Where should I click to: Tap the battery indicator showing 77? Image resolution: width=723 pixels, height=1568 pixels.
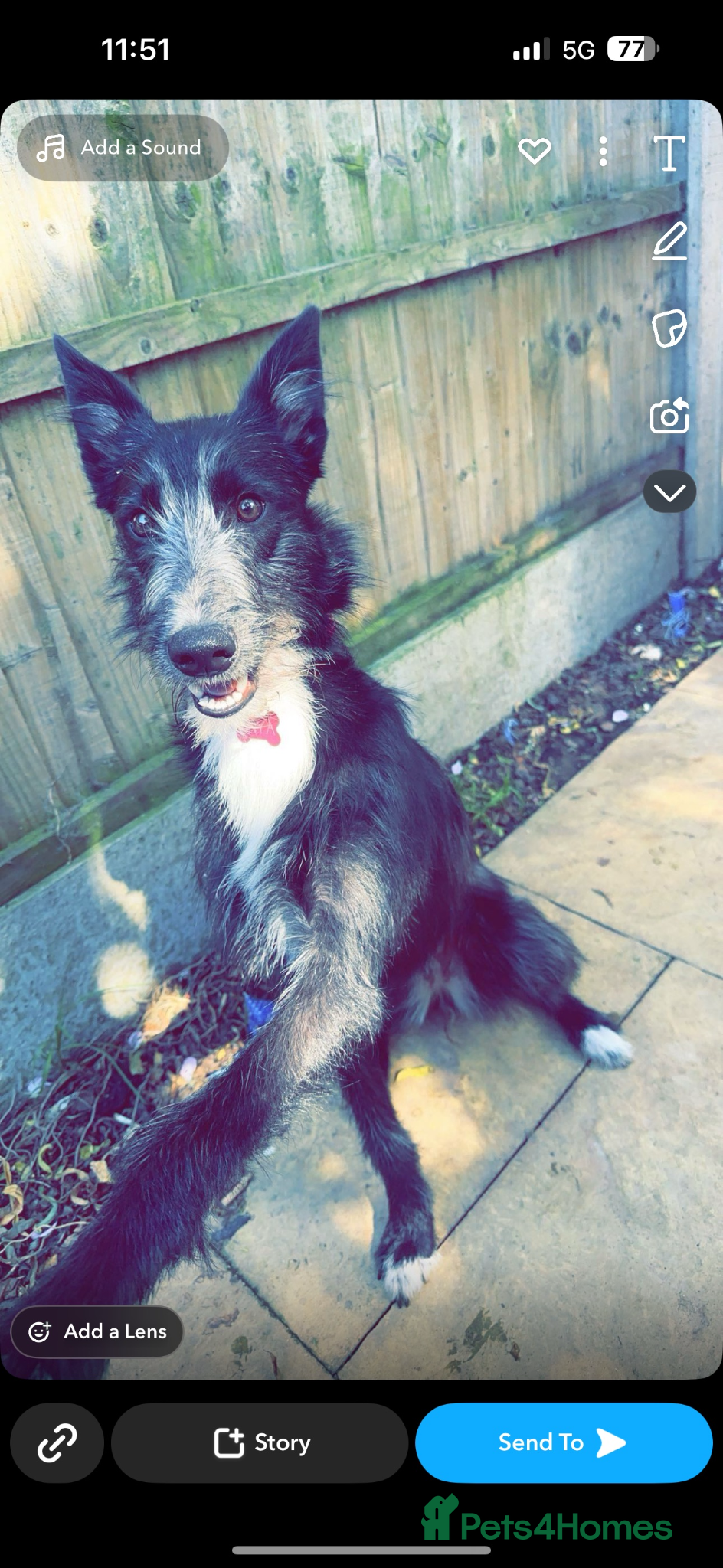coord(631,50)
